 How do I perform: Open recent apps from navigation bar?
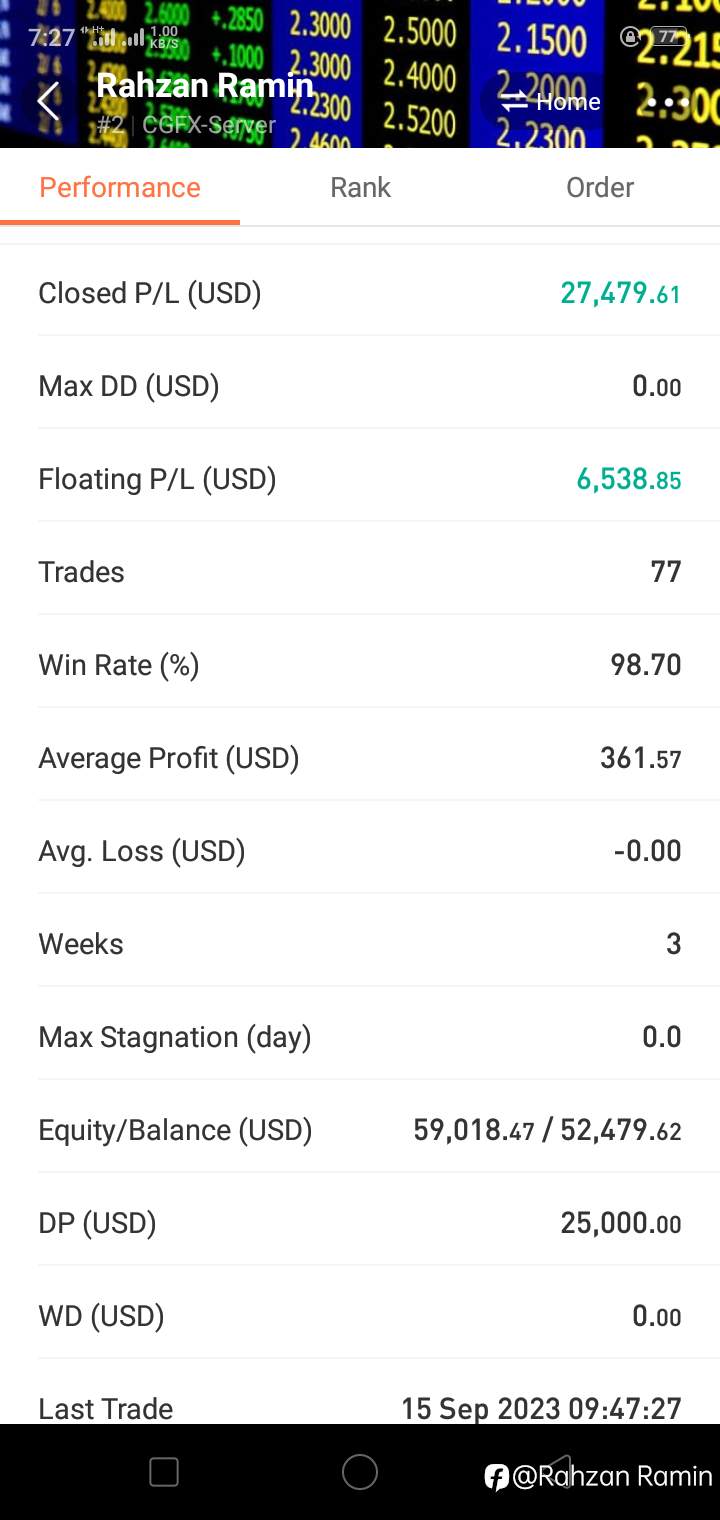pyautogui.click(x=164, y=1472)
